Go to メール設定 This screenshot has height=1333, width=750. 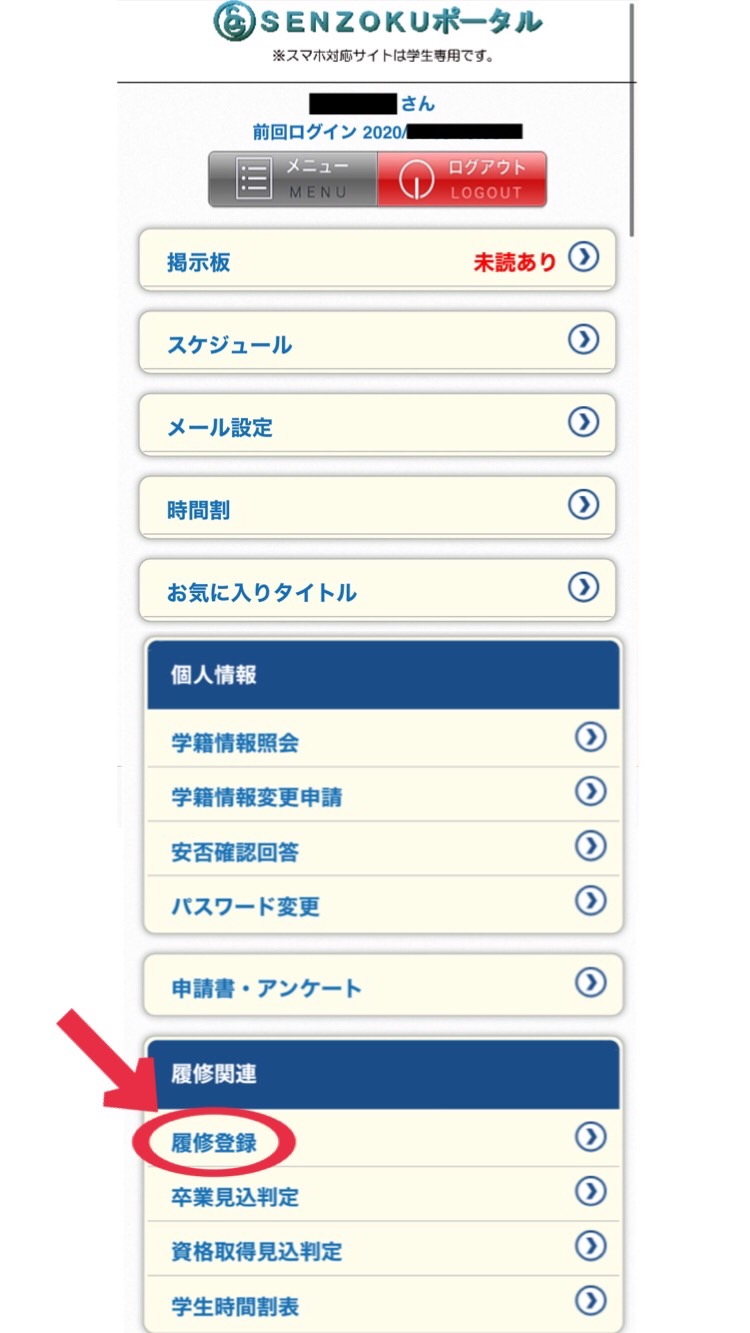click(377, 425)
